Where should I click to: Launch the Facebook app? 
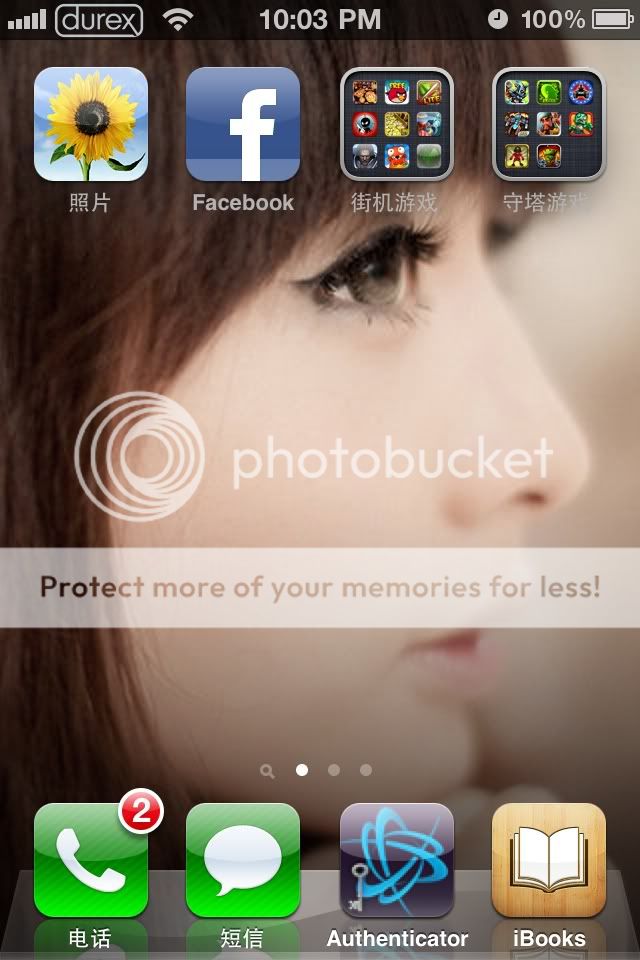243,124
